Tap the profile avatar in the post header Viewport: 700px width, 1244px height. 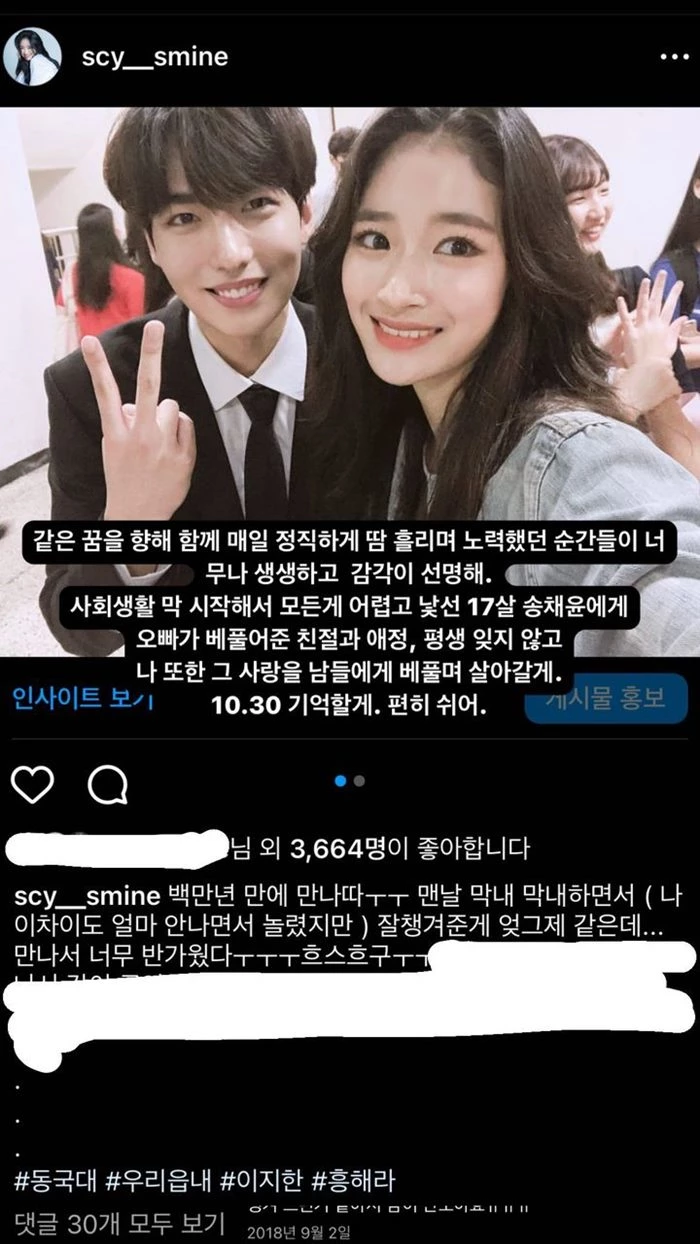tap(32, 57)
